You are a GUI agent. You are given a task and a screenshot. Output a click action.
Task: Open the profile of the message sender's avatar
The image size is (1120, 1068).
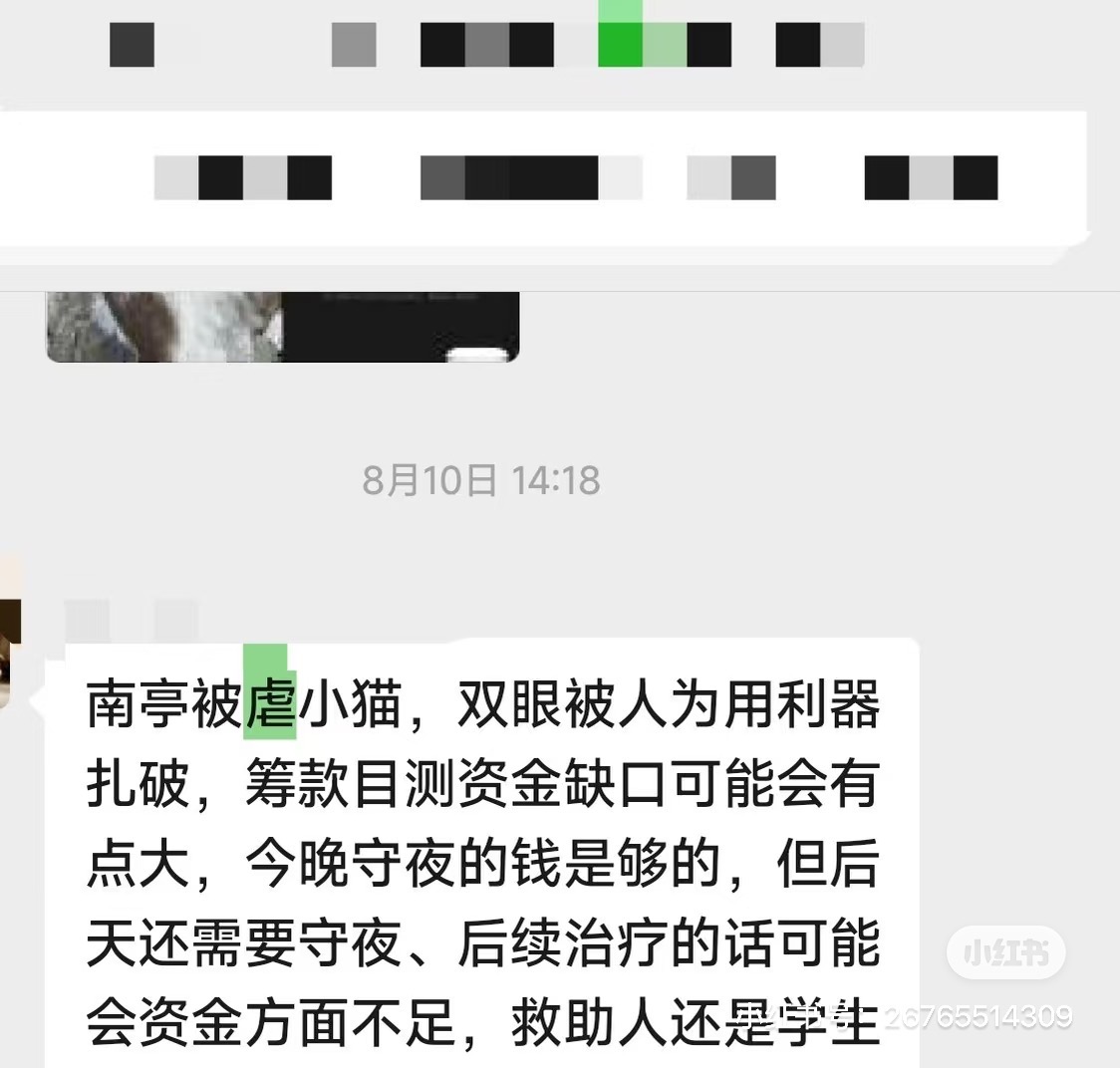[10, 653]
